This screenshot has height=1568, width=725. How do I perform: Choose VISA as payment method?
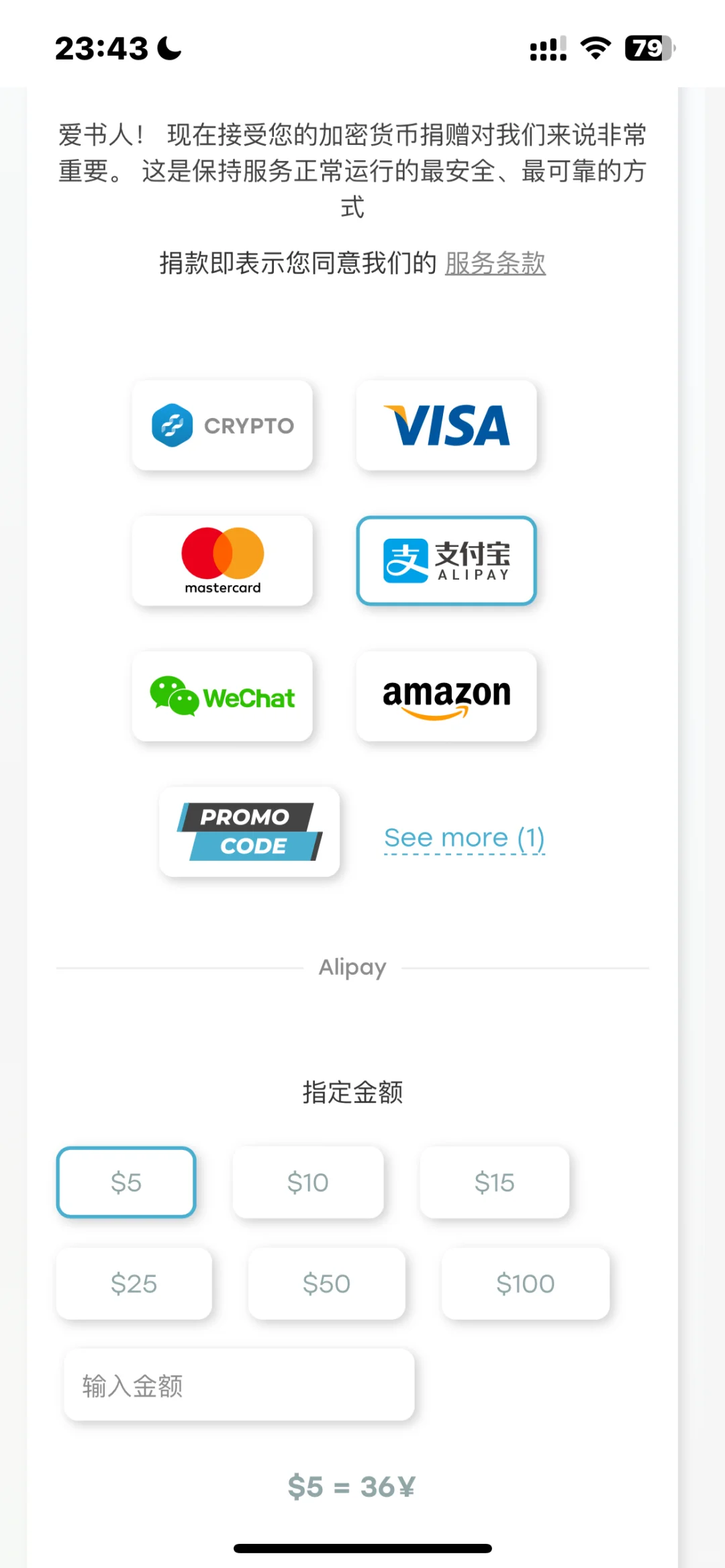(x=446, y=425)
